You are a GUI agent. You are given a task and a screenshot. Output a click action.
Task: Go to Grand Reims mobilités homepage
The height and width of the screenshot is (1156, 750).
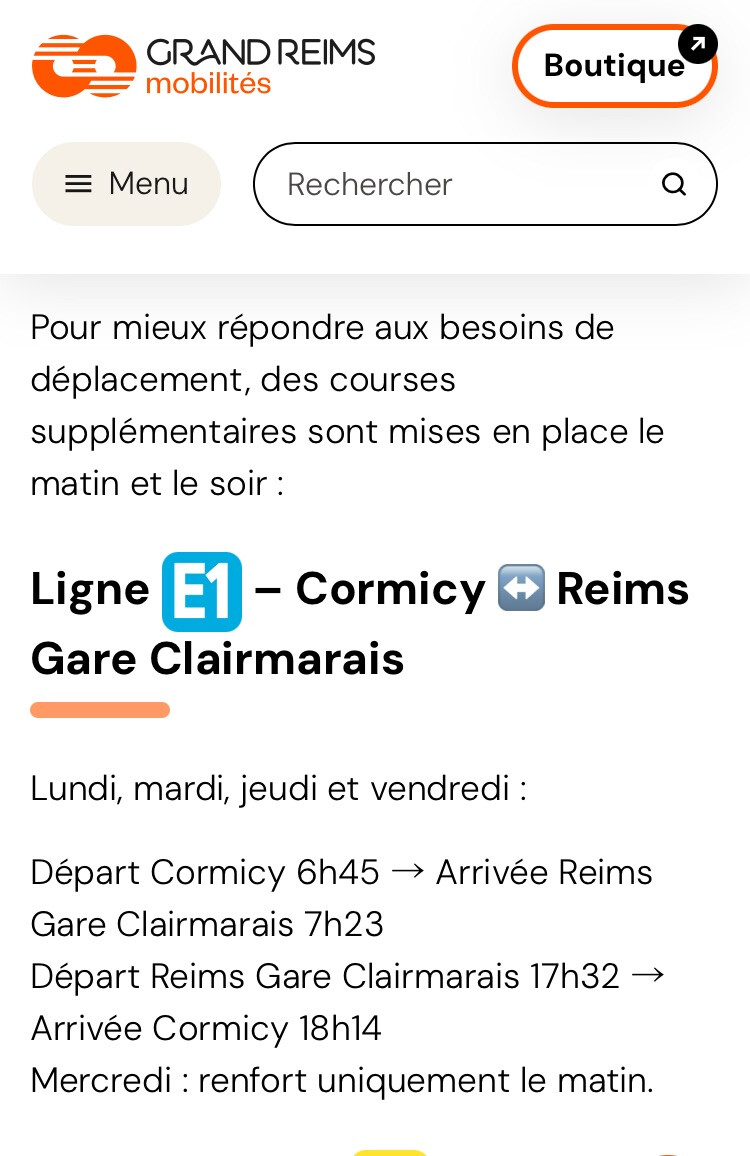tap(203, 66)
